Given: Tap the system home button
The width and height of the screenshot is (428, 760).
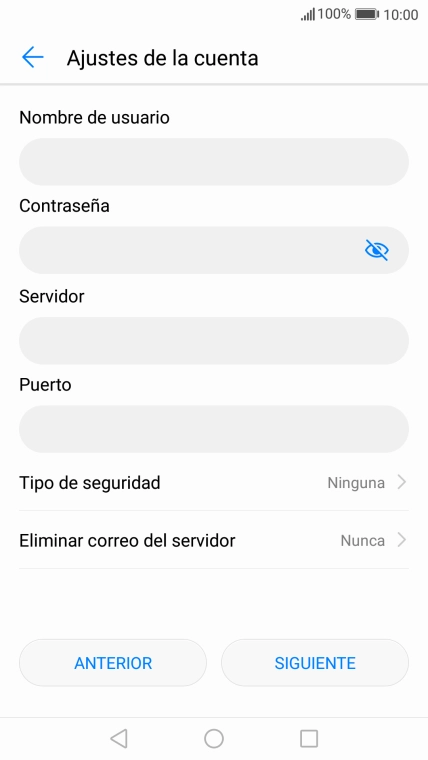Looking at the screenshot, I should click(214, 739).
